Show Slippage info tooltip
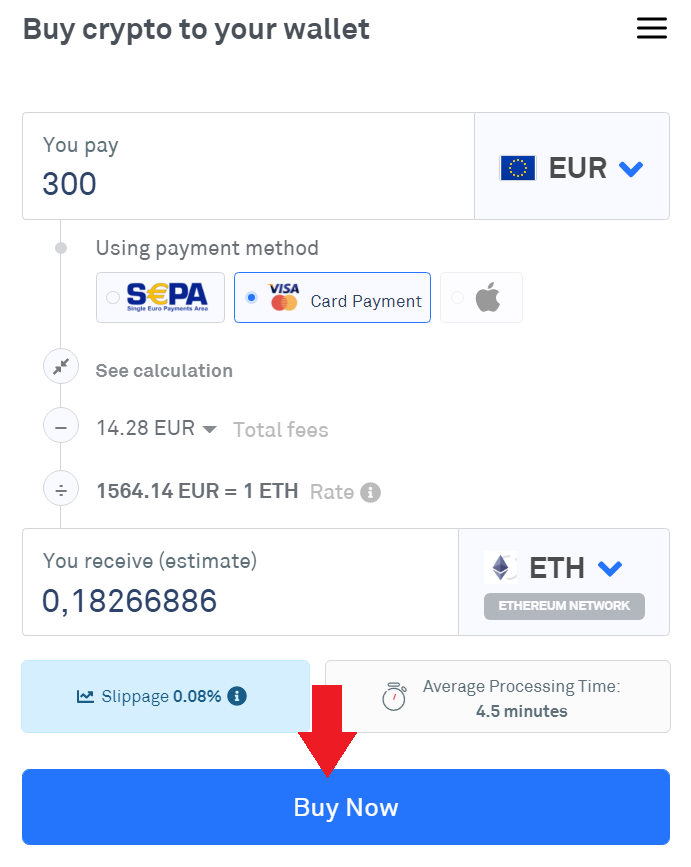691x867 pixels. click(x=237, y=696)
